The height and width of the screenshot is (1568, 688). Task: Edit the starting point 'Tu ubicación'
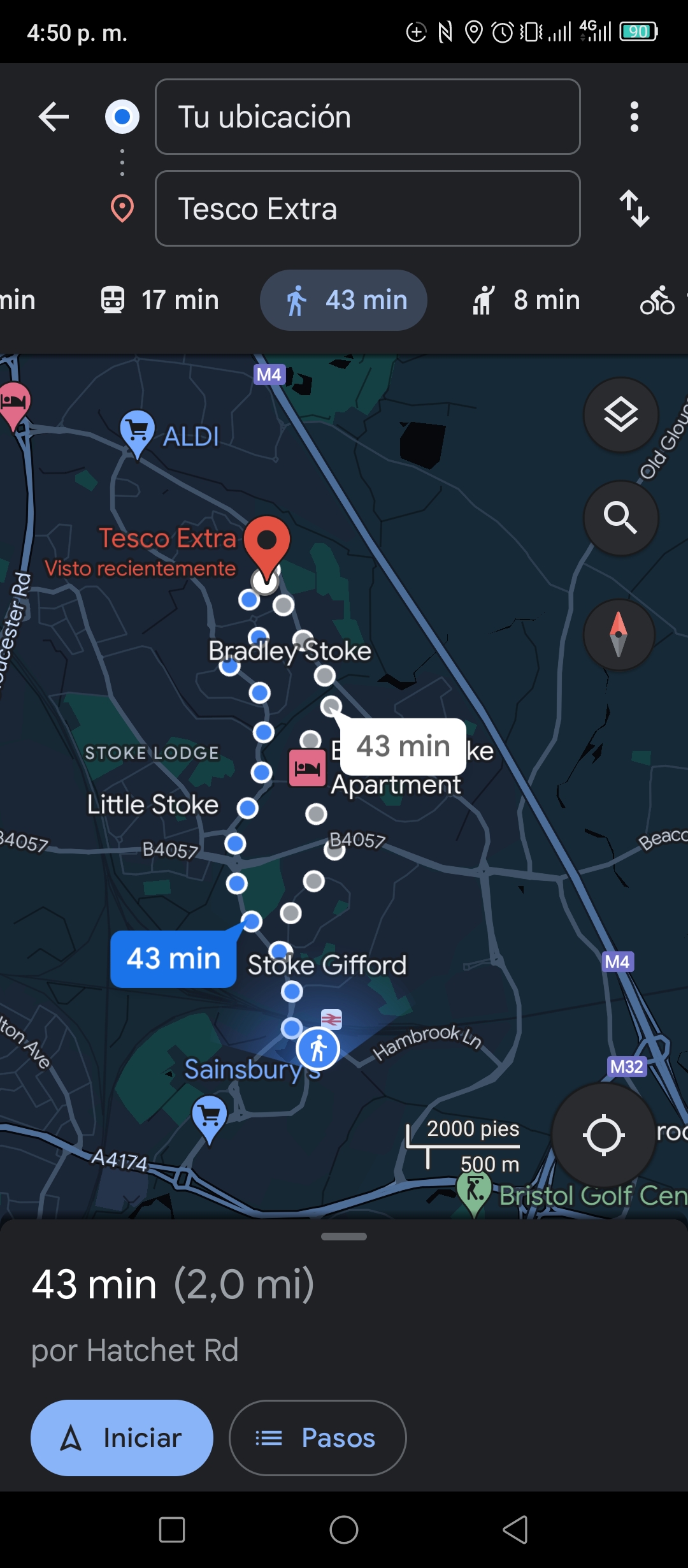pos(368,117)
